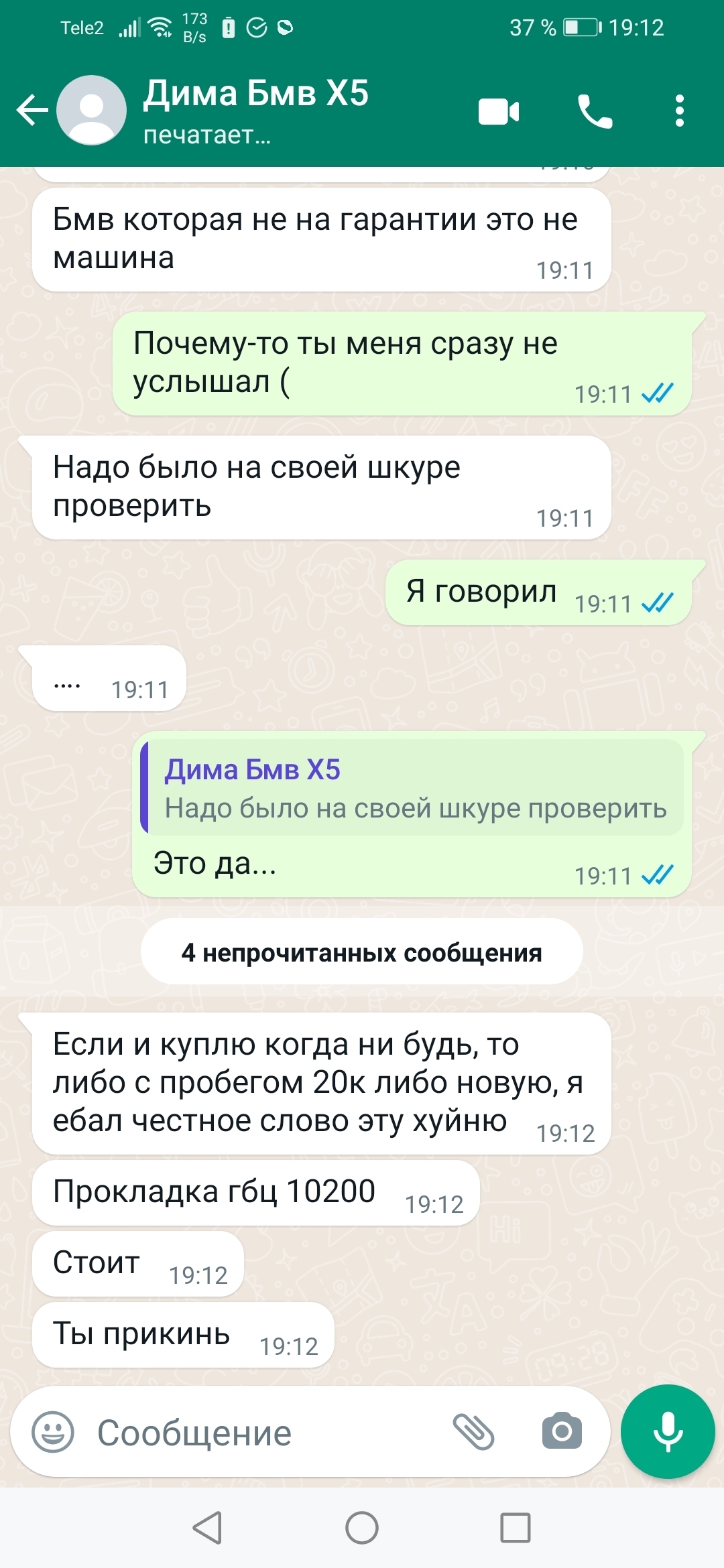
Task: Open the overflow menu
Action: click(x=679, y=111)
